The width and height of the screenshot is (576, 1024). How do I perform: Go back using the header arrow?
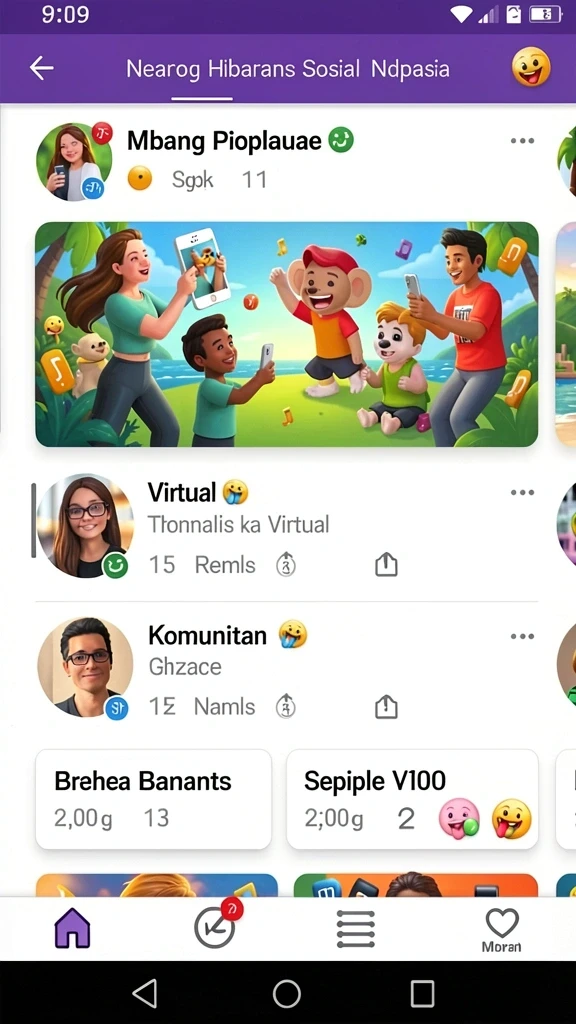(42, 68)
